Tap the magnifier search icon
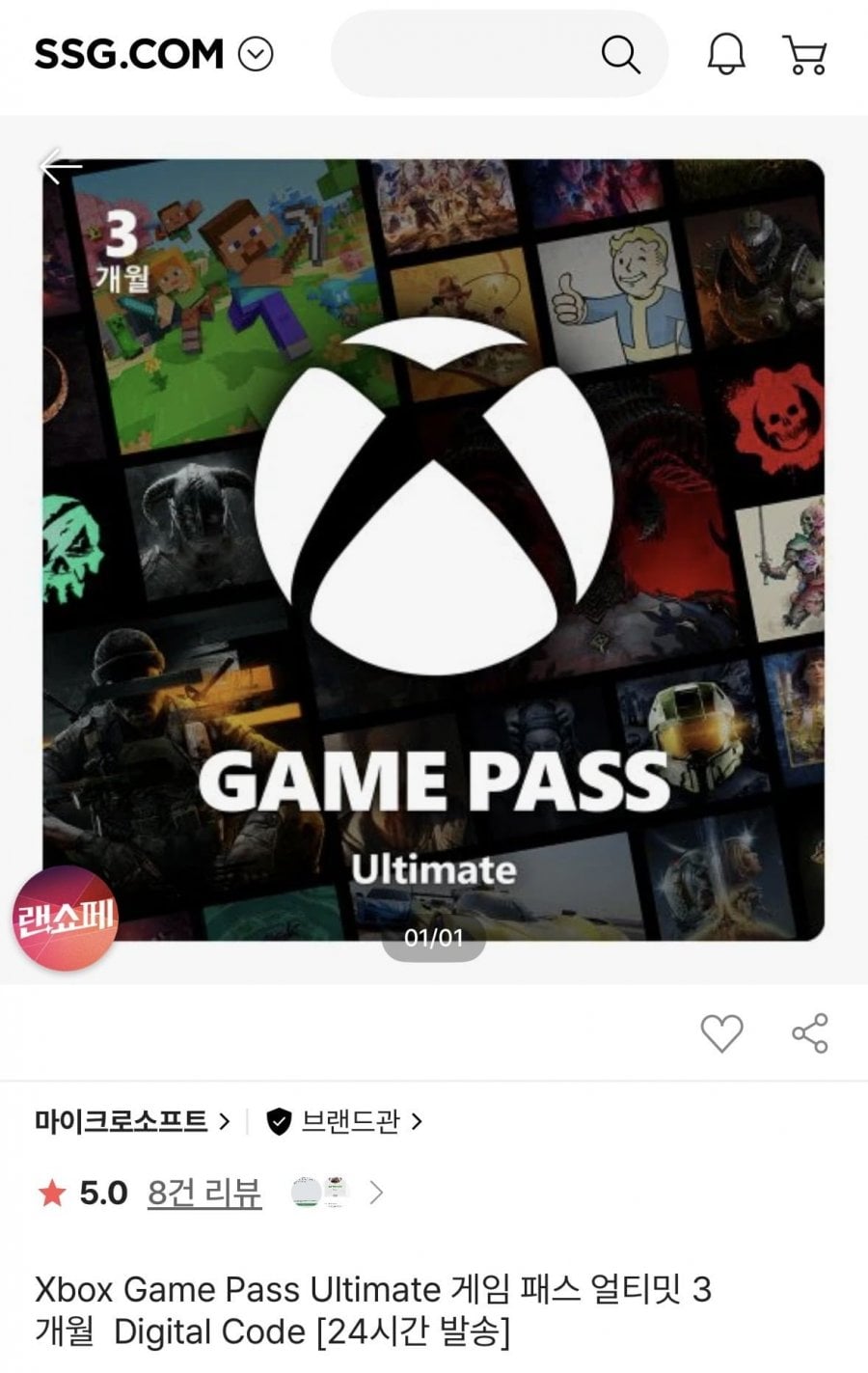This screenshot has width=868, height=1373. coord(620,55)
